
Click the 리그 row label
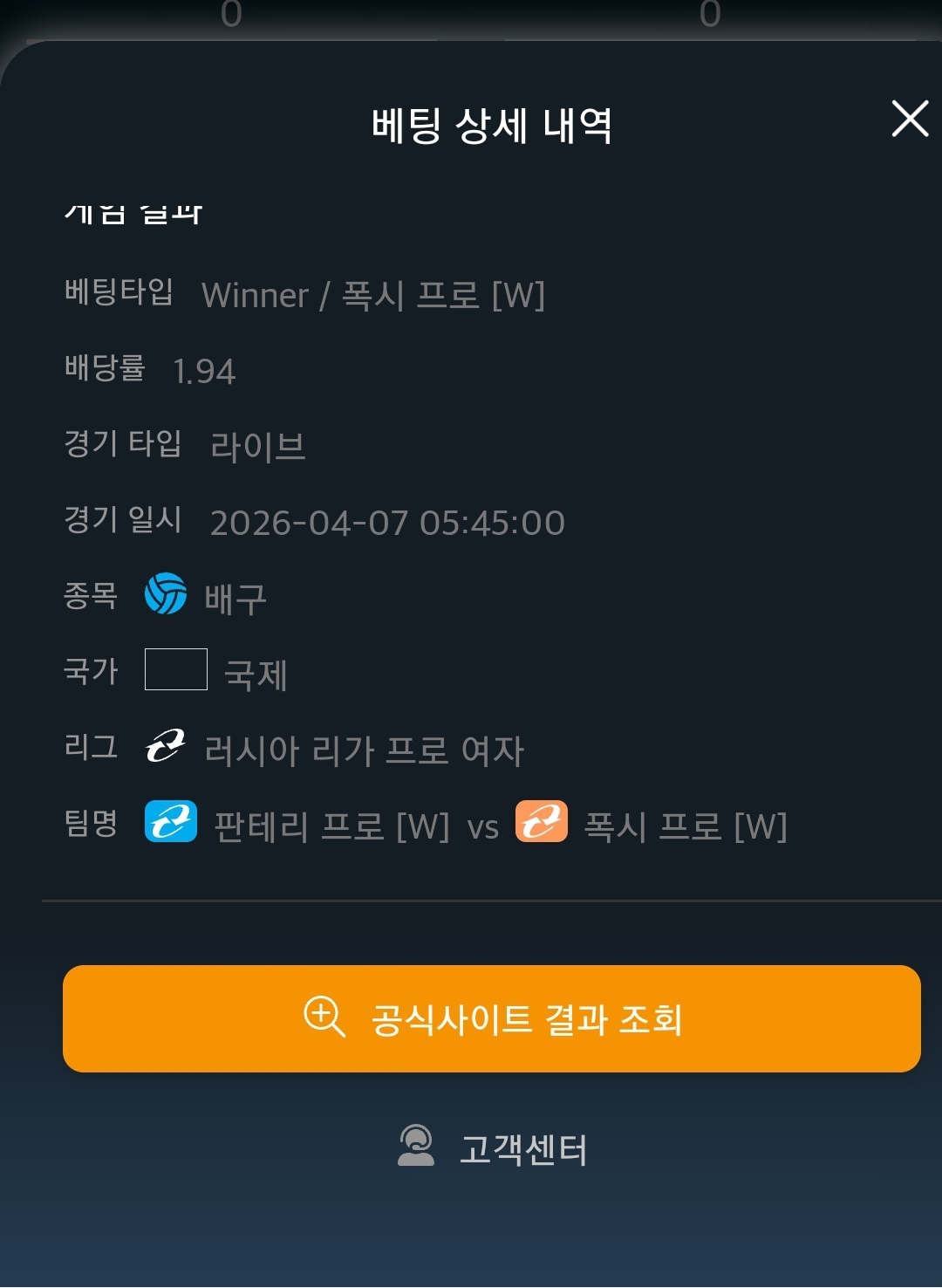tap(92, 749)
